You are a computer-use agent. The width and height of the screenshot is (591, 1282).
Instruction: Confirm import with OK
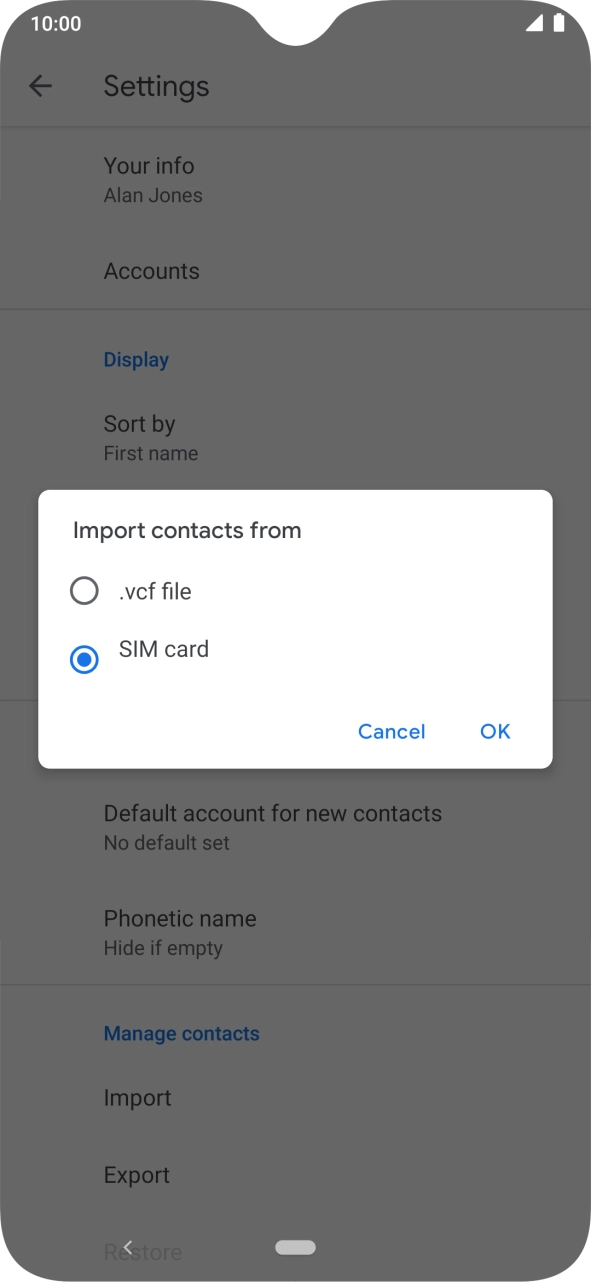(495, 732)
